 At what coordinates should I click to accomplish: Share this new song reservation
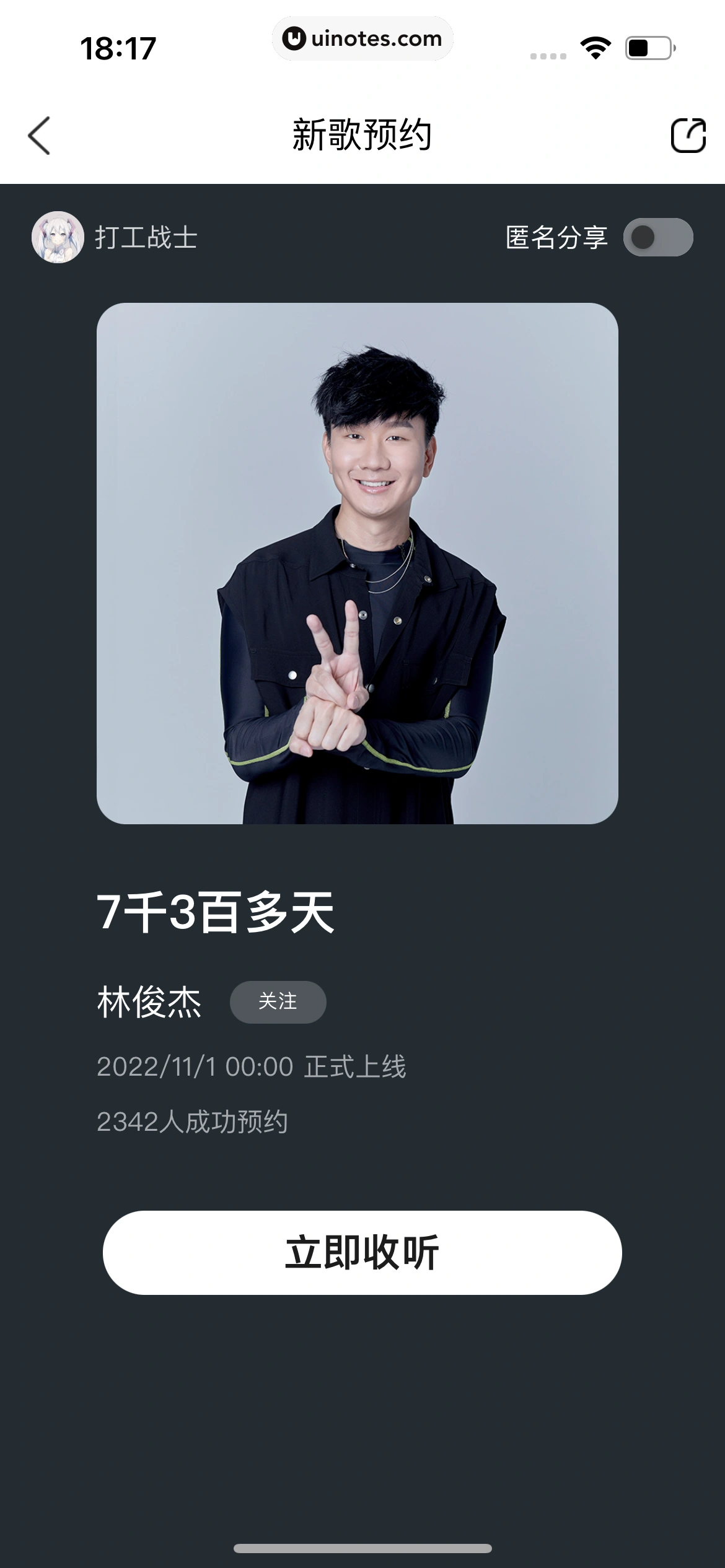click(688, 135)
